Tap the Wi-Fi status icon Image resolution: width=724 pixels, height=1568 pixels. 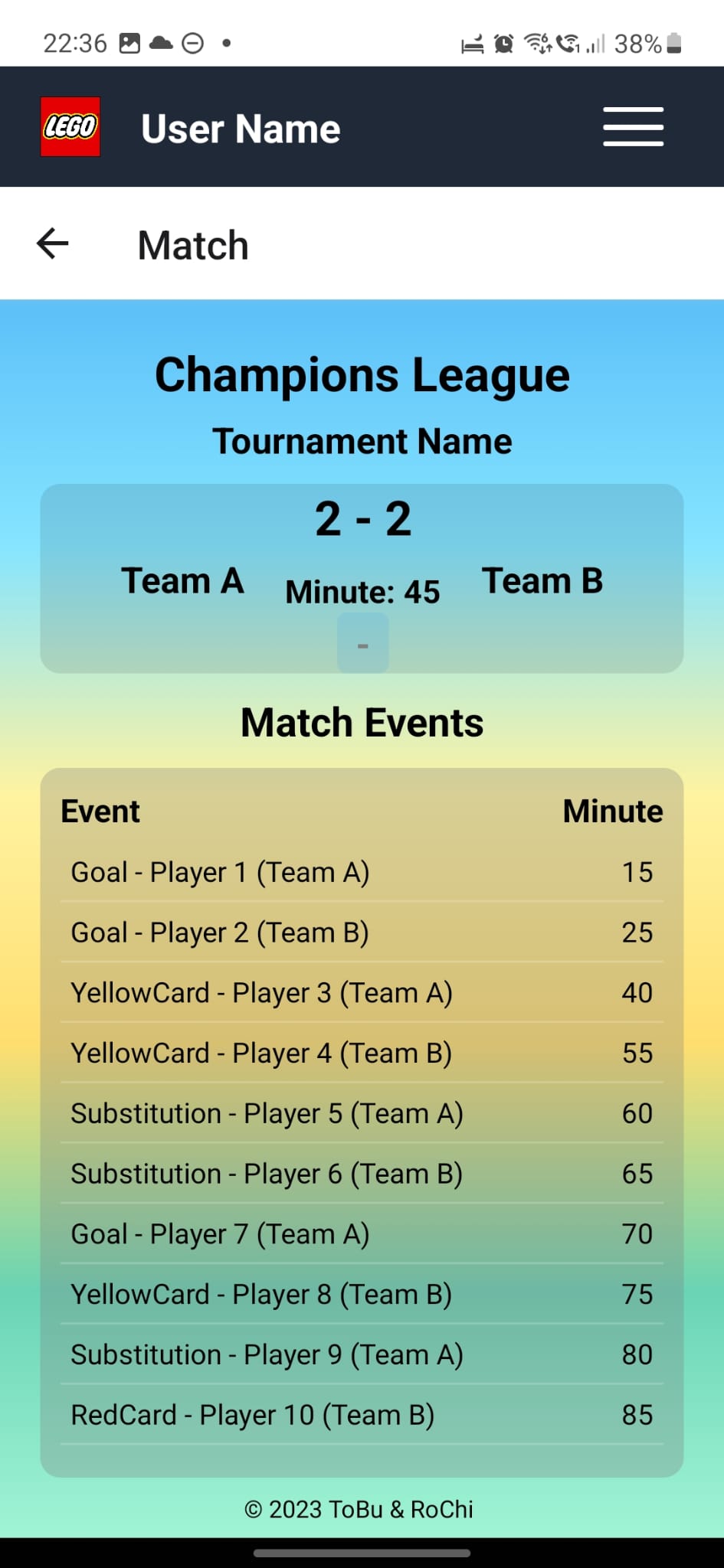[x=535, y=42]
